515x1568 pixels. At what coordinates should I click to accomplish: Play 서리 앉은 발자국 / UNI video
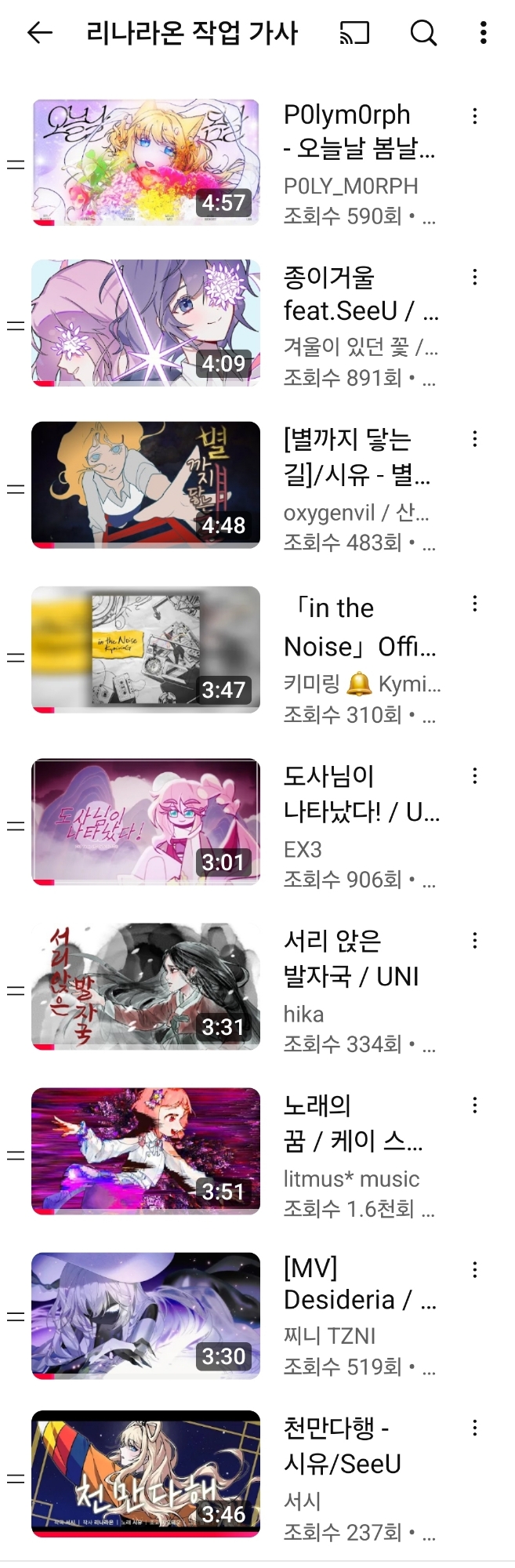pyautogui.click(x=146, y=986)
